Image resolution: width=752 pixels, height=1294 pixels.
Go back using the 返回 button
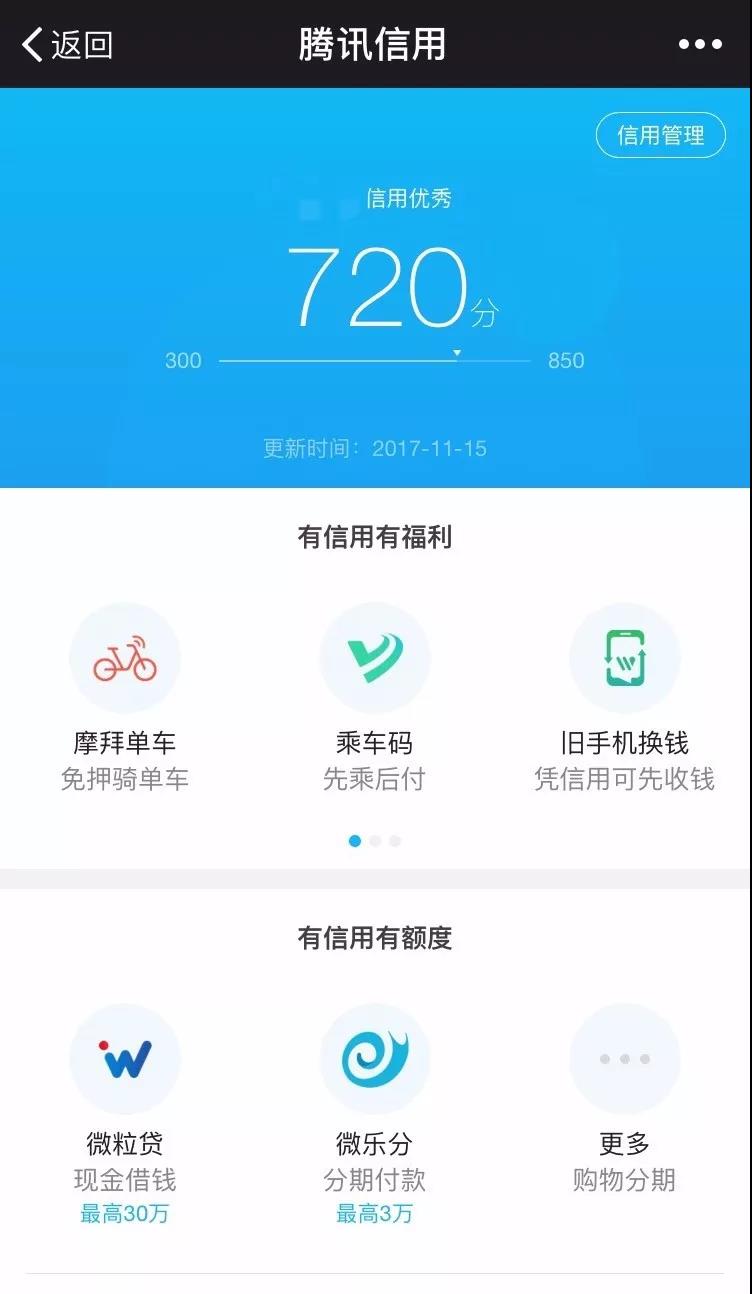67,45
